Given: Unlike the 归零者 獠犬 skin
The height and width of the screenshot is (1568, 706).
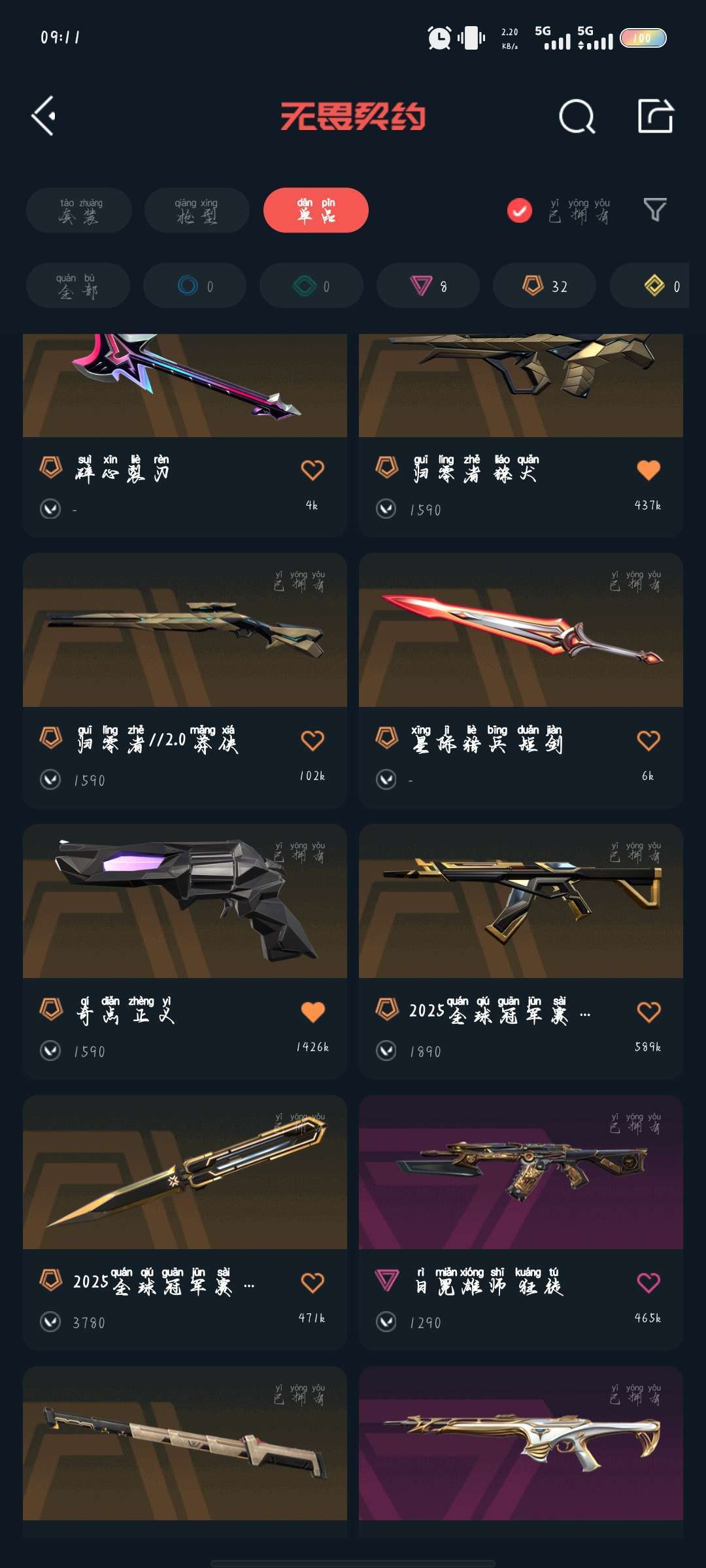Looking at the screenshot, I should [648, 470].
